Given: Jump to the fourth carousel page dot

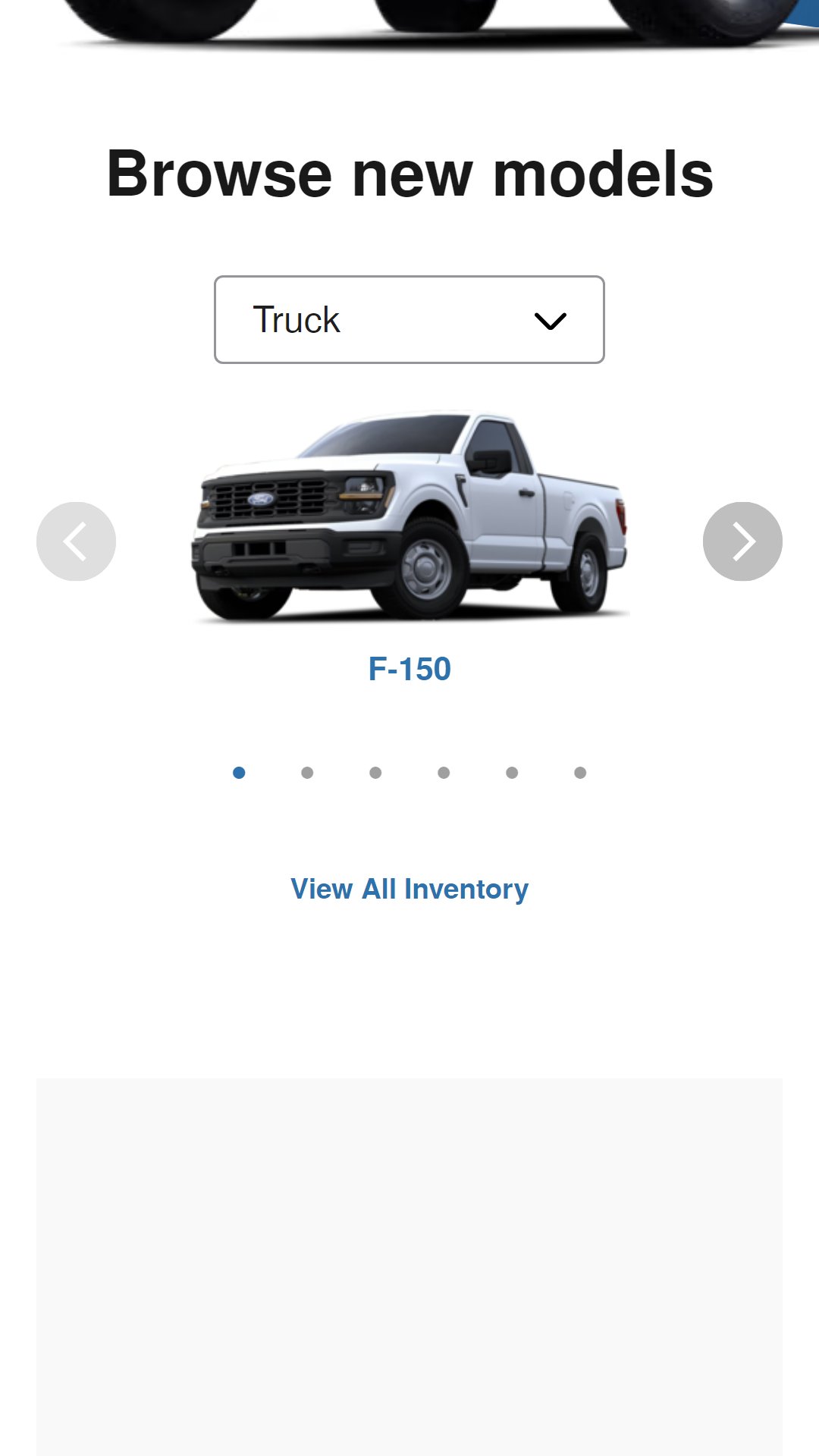Looking at the screenshot, I should click(x=444, y=773).
